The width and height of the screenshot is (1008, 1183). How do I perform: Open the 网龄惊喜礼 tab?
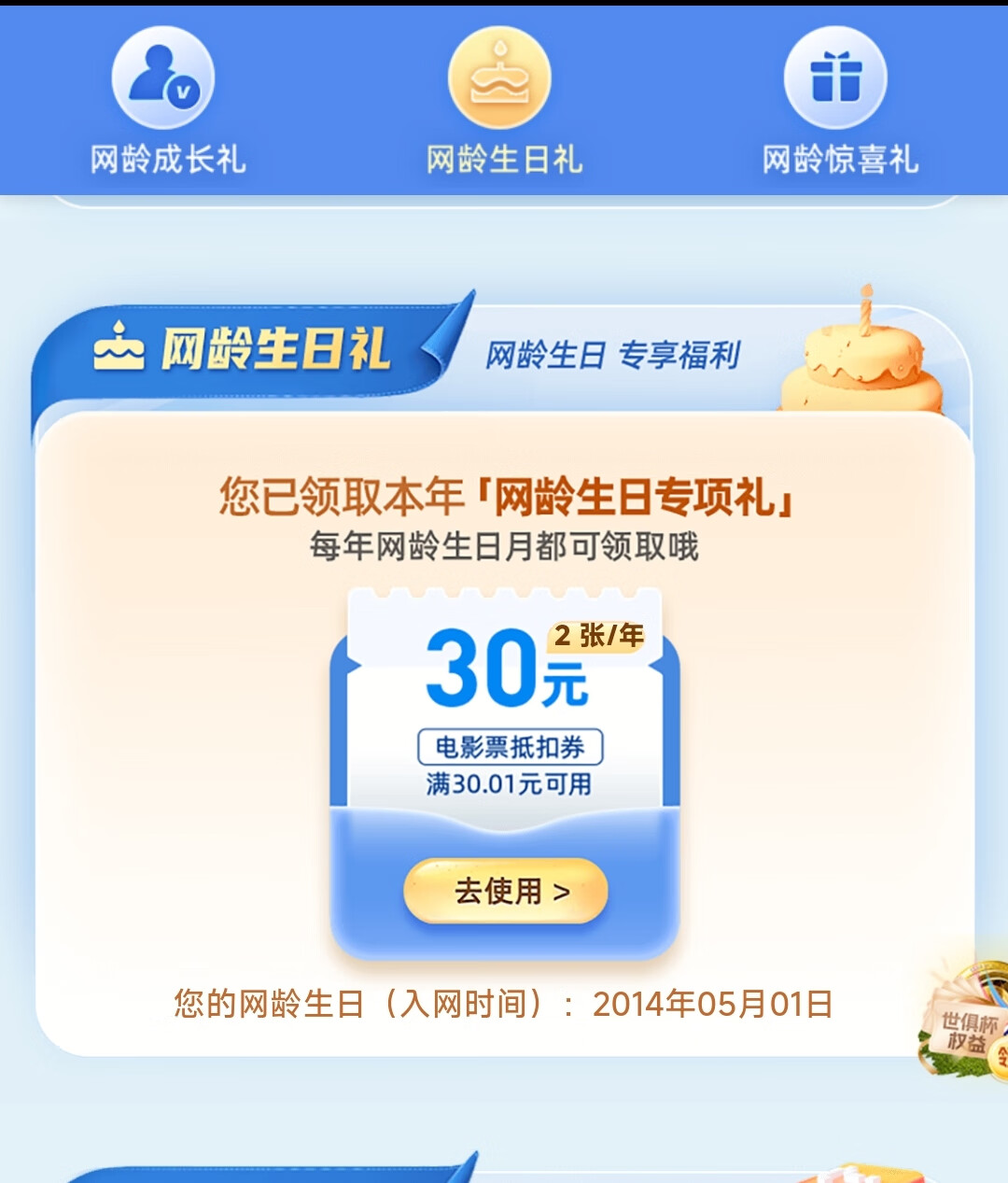click(x=838, y=103)
